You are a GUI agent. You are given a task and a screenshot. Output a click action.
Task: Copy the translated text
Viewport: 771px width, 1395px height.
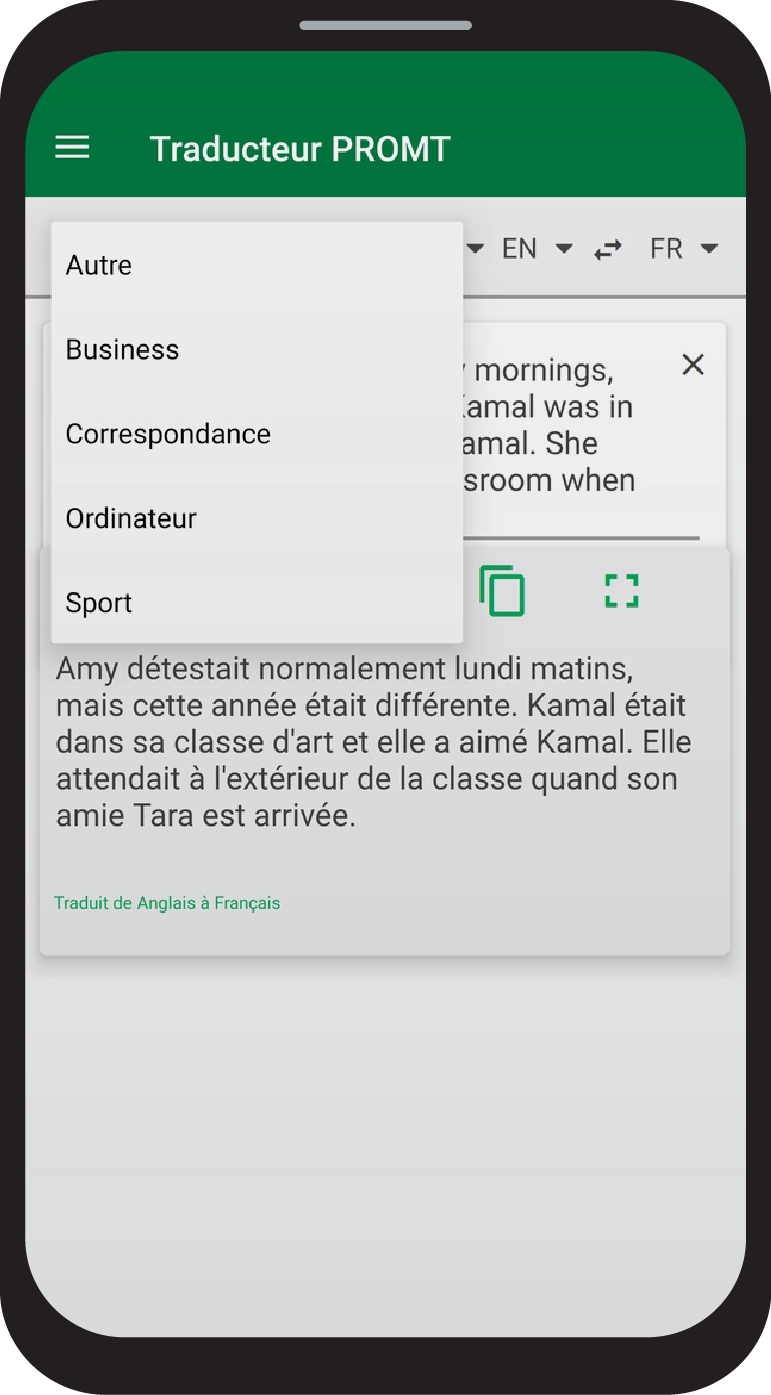[x=502, y=591]
